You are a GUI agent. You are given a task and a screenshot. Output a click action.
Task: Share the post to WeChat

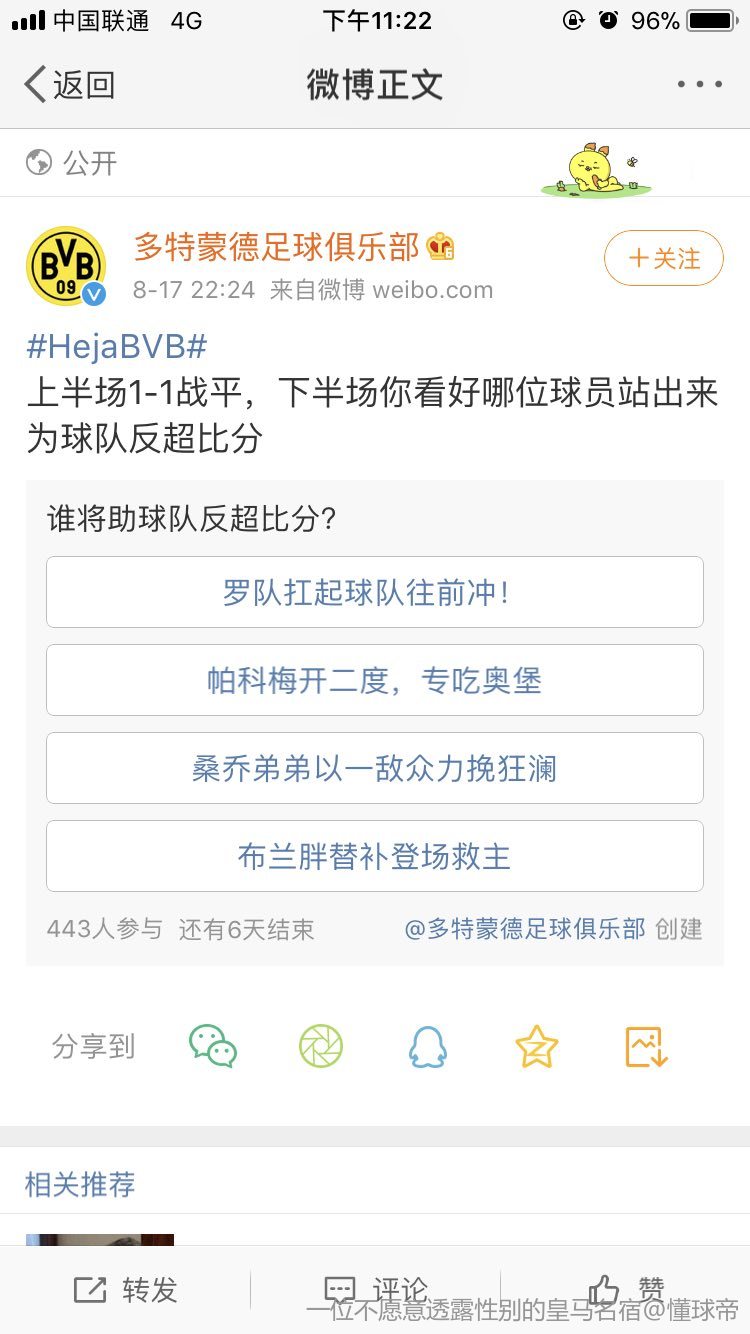click(213, 1047)
